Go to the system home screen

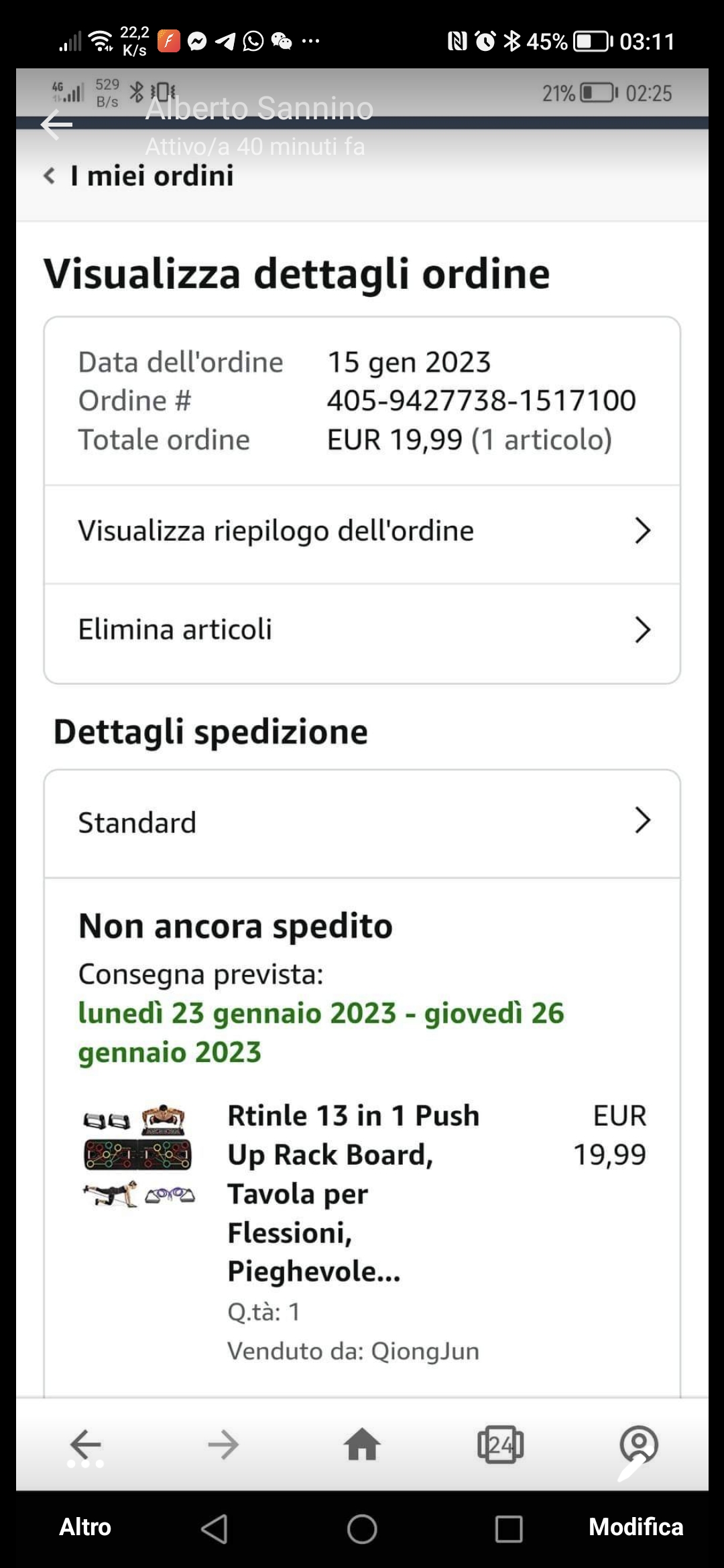[x=362, y=1529]
